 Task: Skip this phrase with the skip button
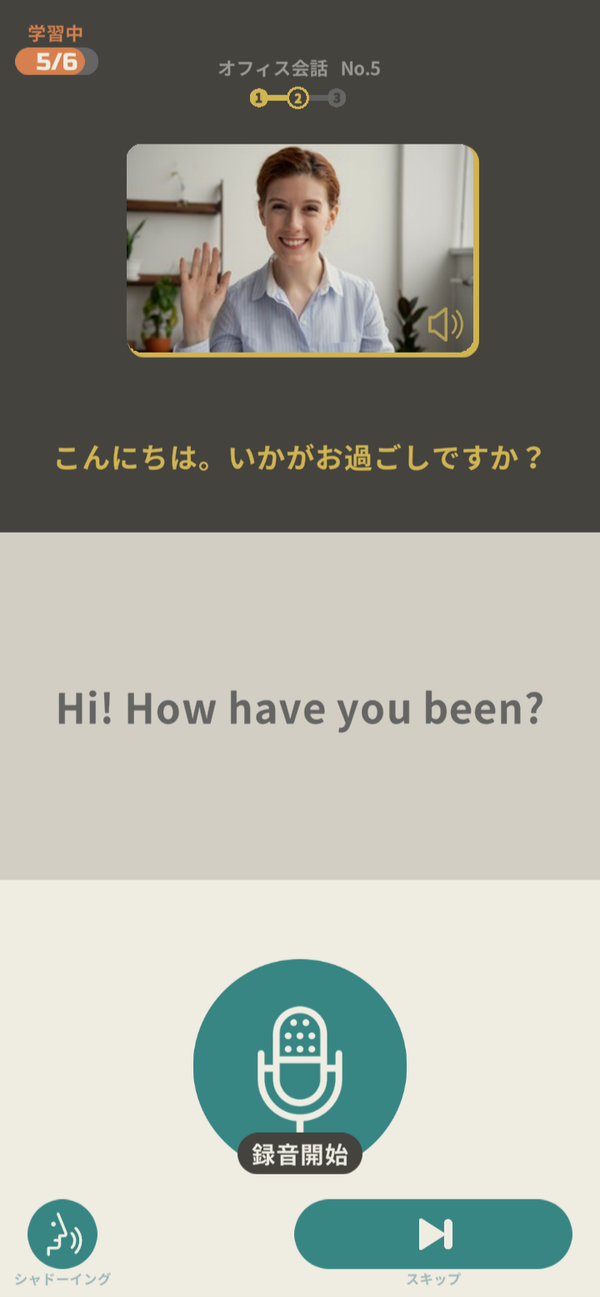click(x=433, y=1234)
